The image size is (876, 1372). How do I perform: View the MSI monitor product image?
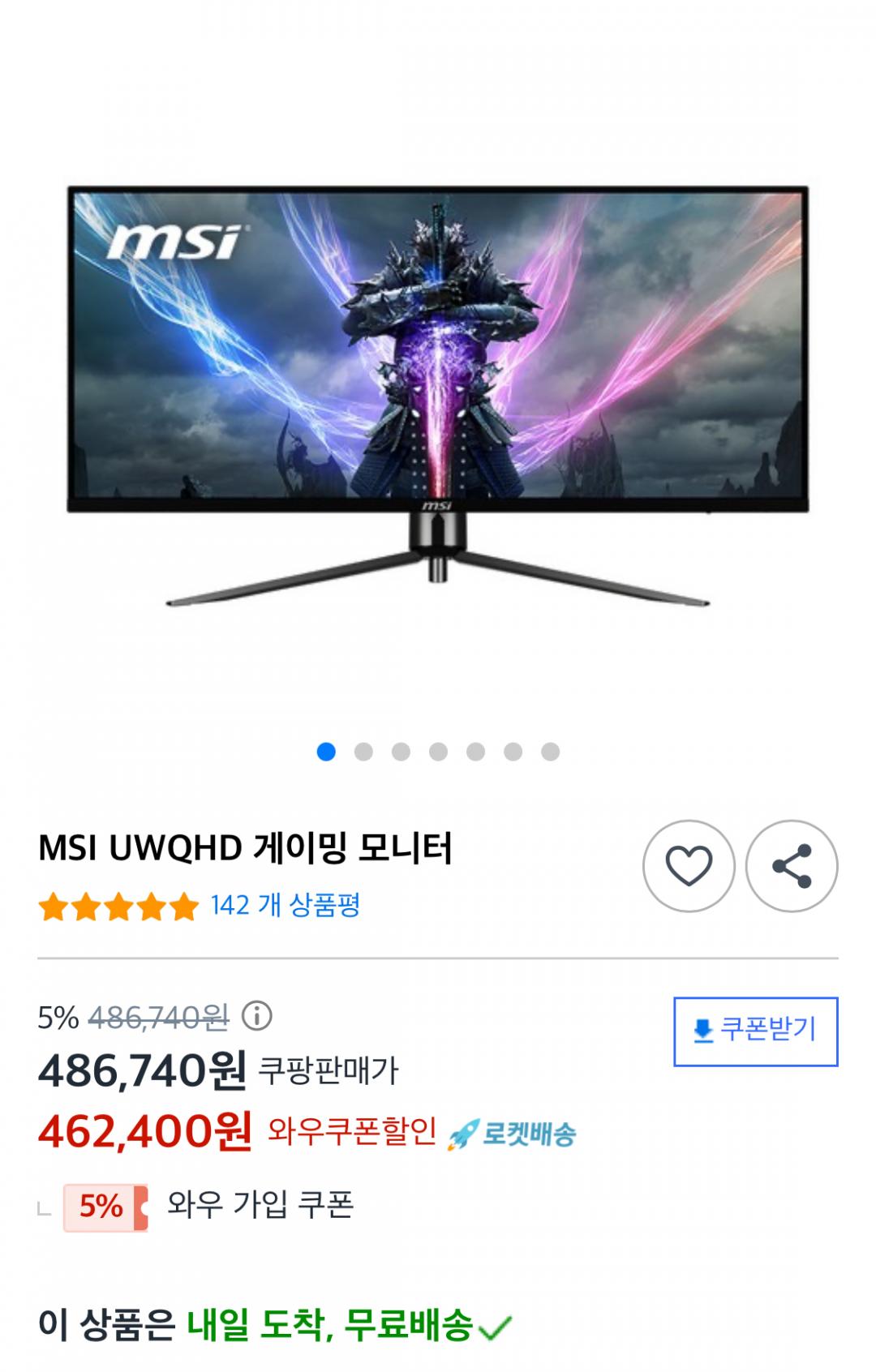coord(438,397)
